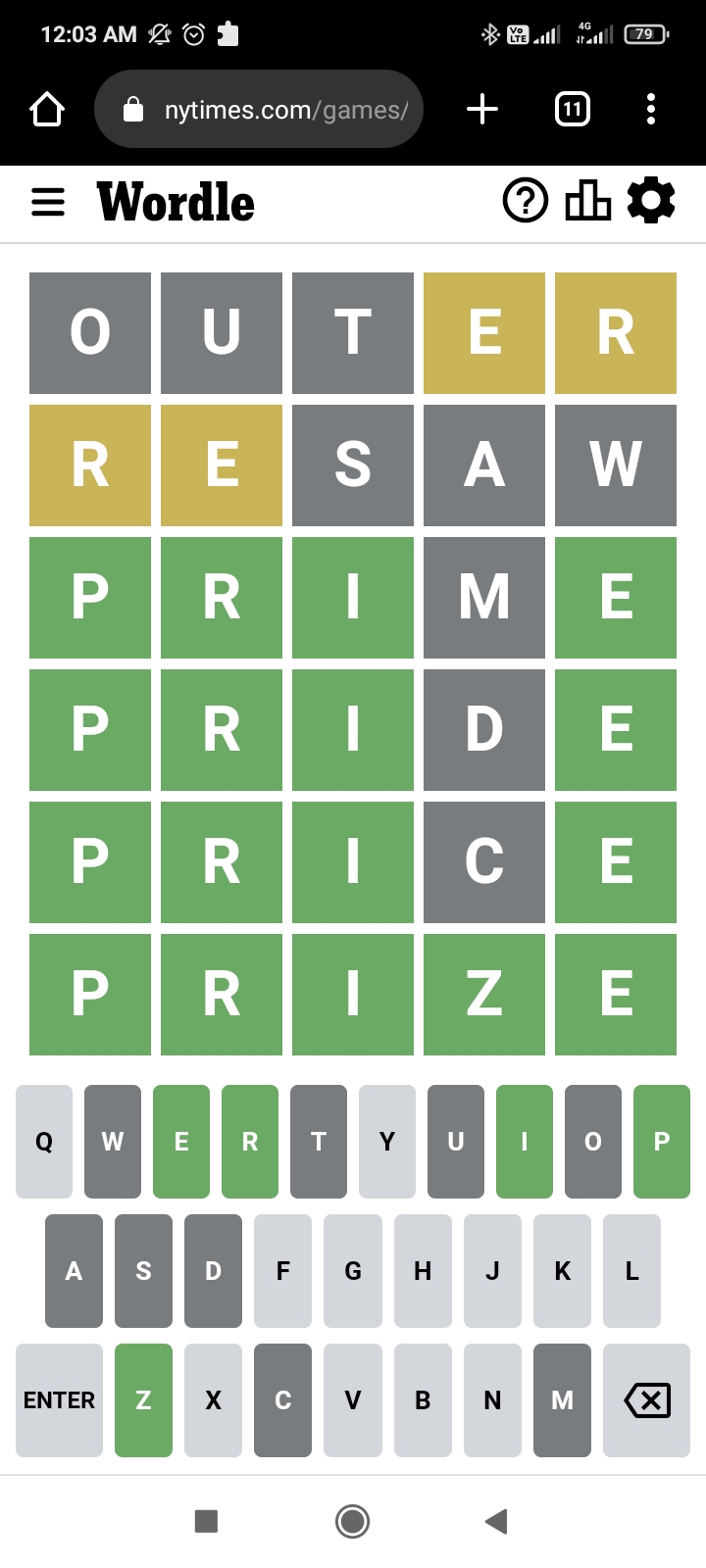Tap the green P key
Screen dimensions: 706x1568
pyautogui.click(x=662, y=1142)
